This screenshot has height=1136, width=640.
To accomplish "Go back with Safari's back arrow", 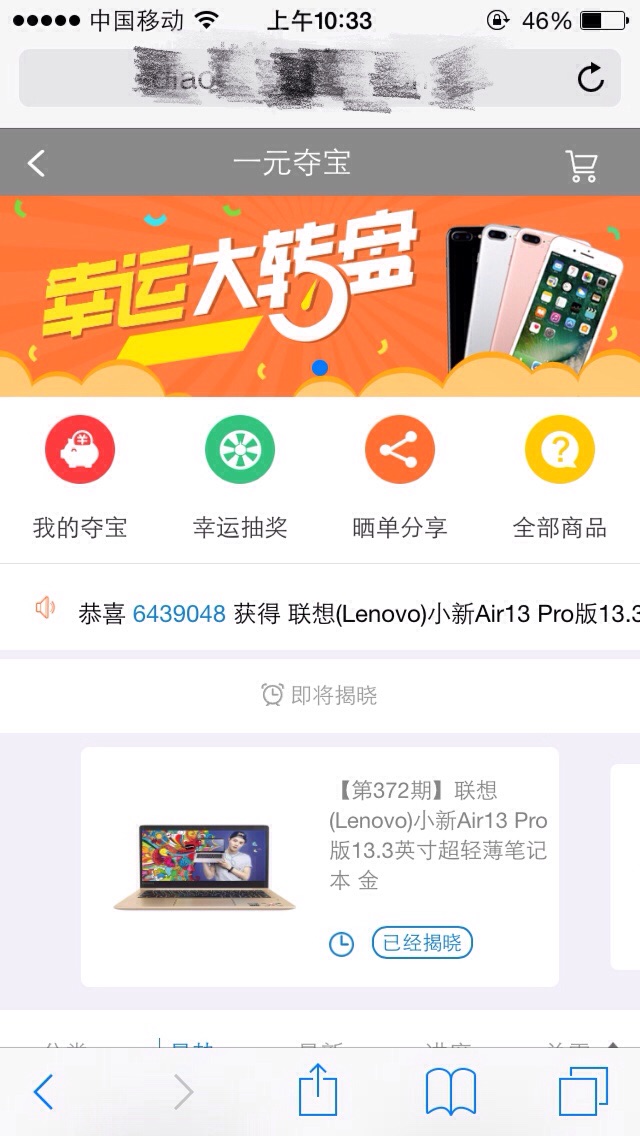I will (x=43, y=1092).
